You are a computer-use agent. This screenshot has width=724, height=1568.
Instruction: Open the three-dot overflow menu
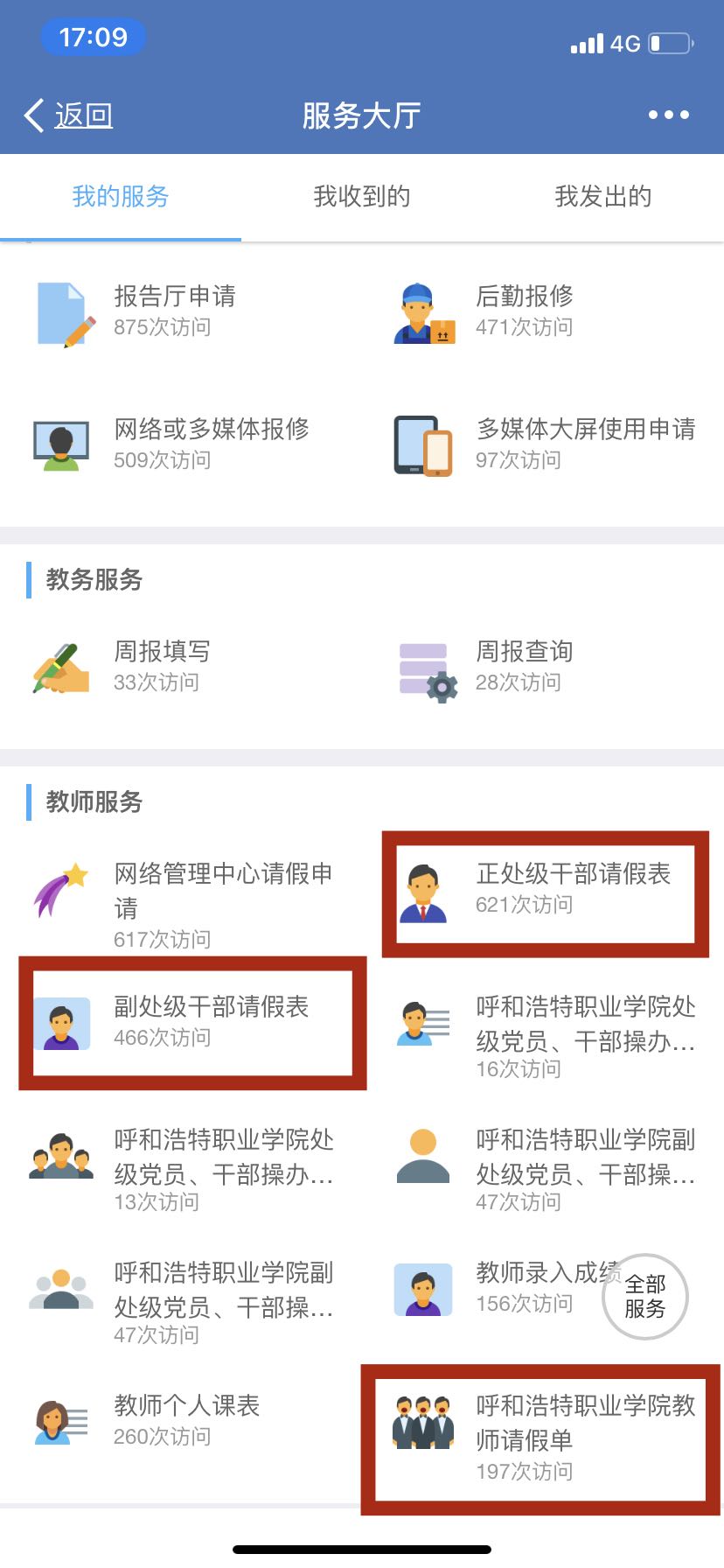[668, 115]
